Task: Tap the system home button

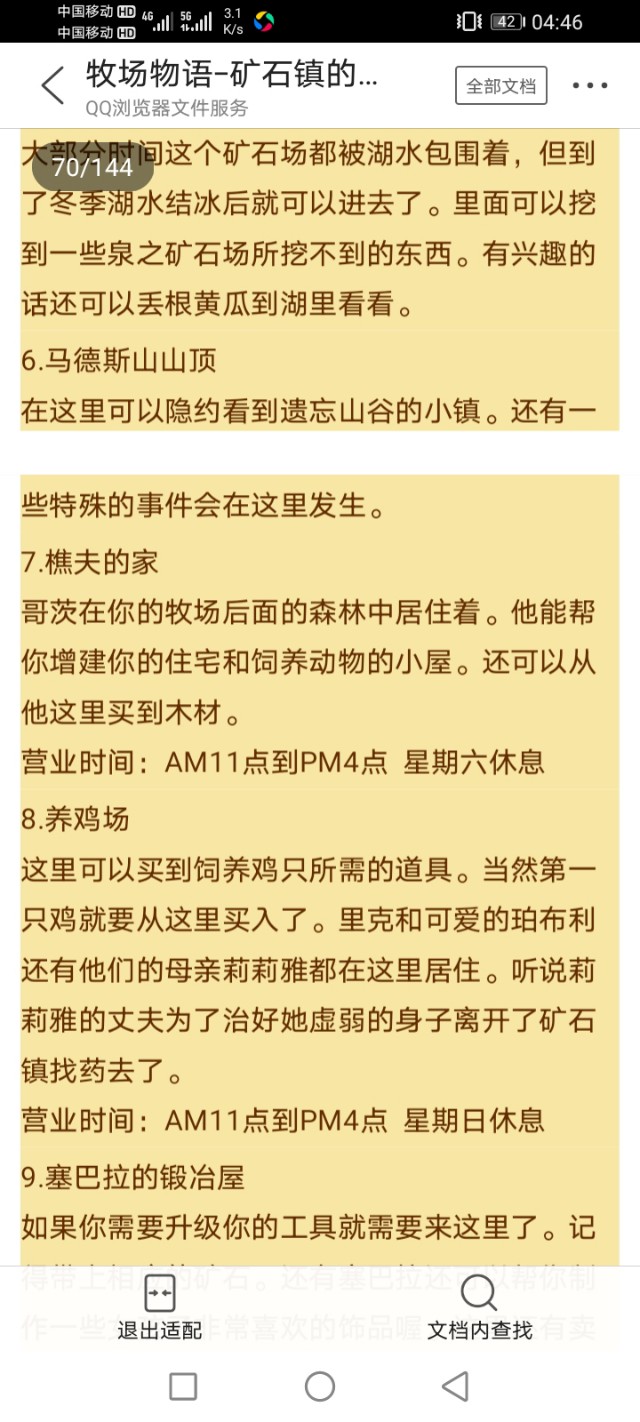Action: click(320, 1386)
